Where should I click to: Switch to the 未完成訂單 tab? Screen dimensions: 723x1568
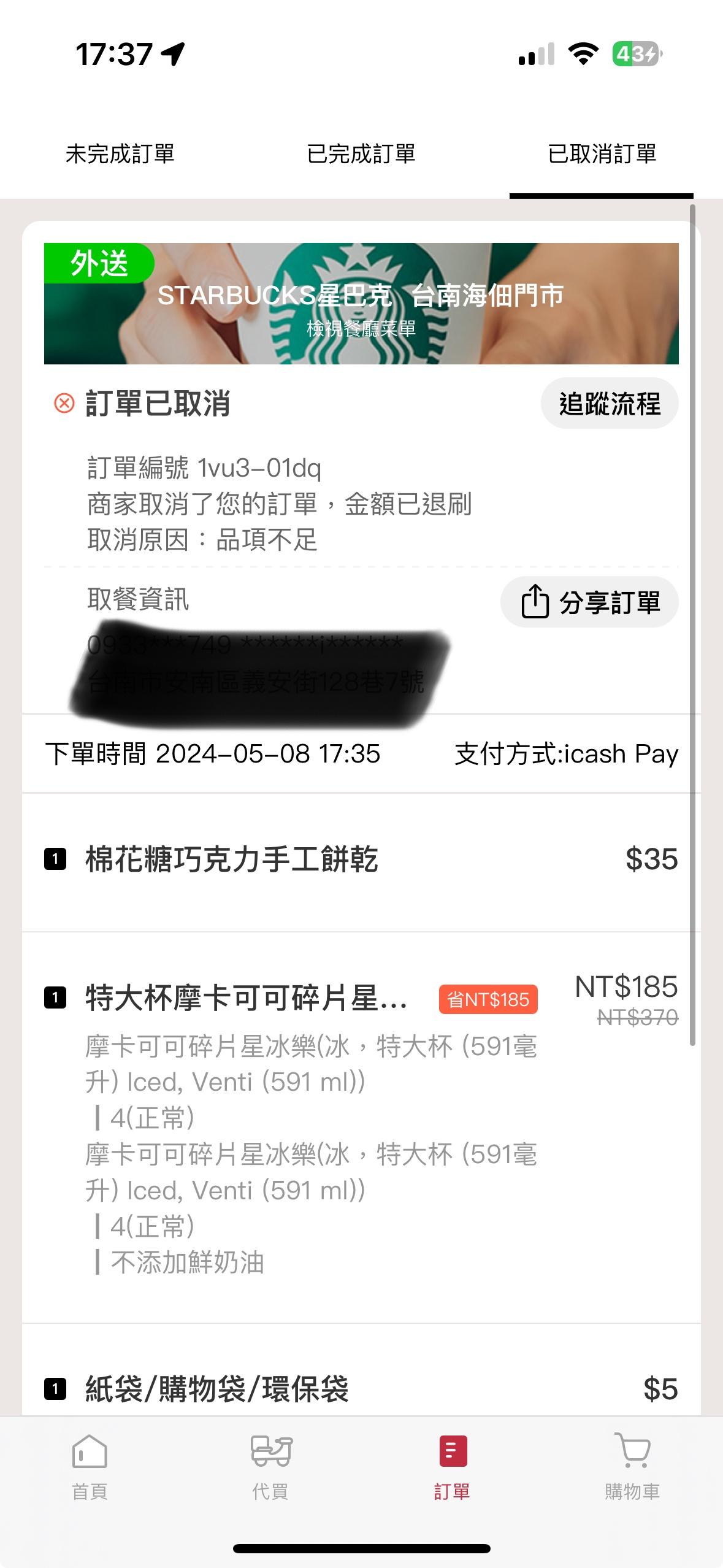[x=120, y=154]
